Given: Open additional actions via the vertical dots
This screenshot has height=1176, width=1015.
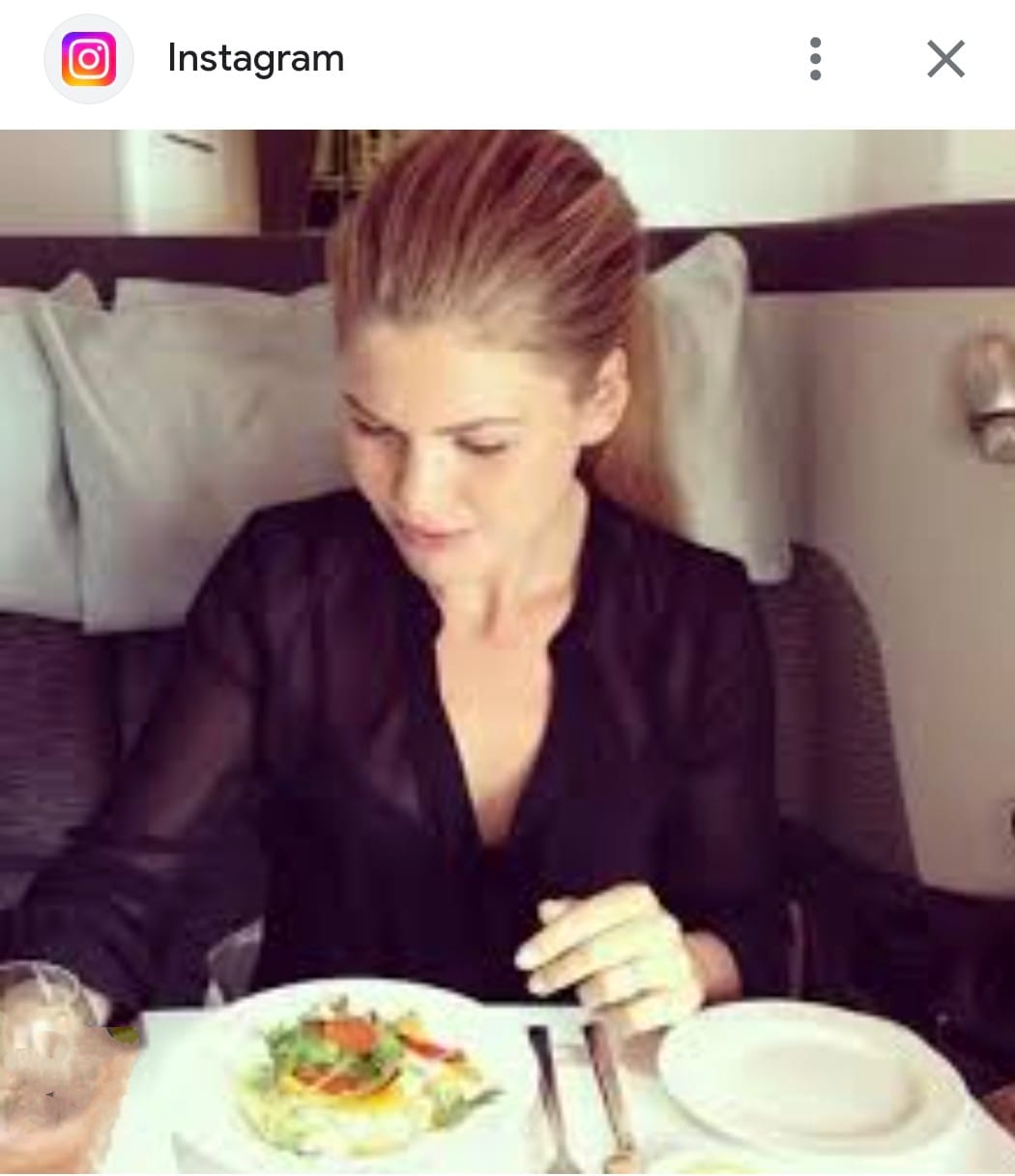Looking at the screenshot, I should tap(816, 58).
